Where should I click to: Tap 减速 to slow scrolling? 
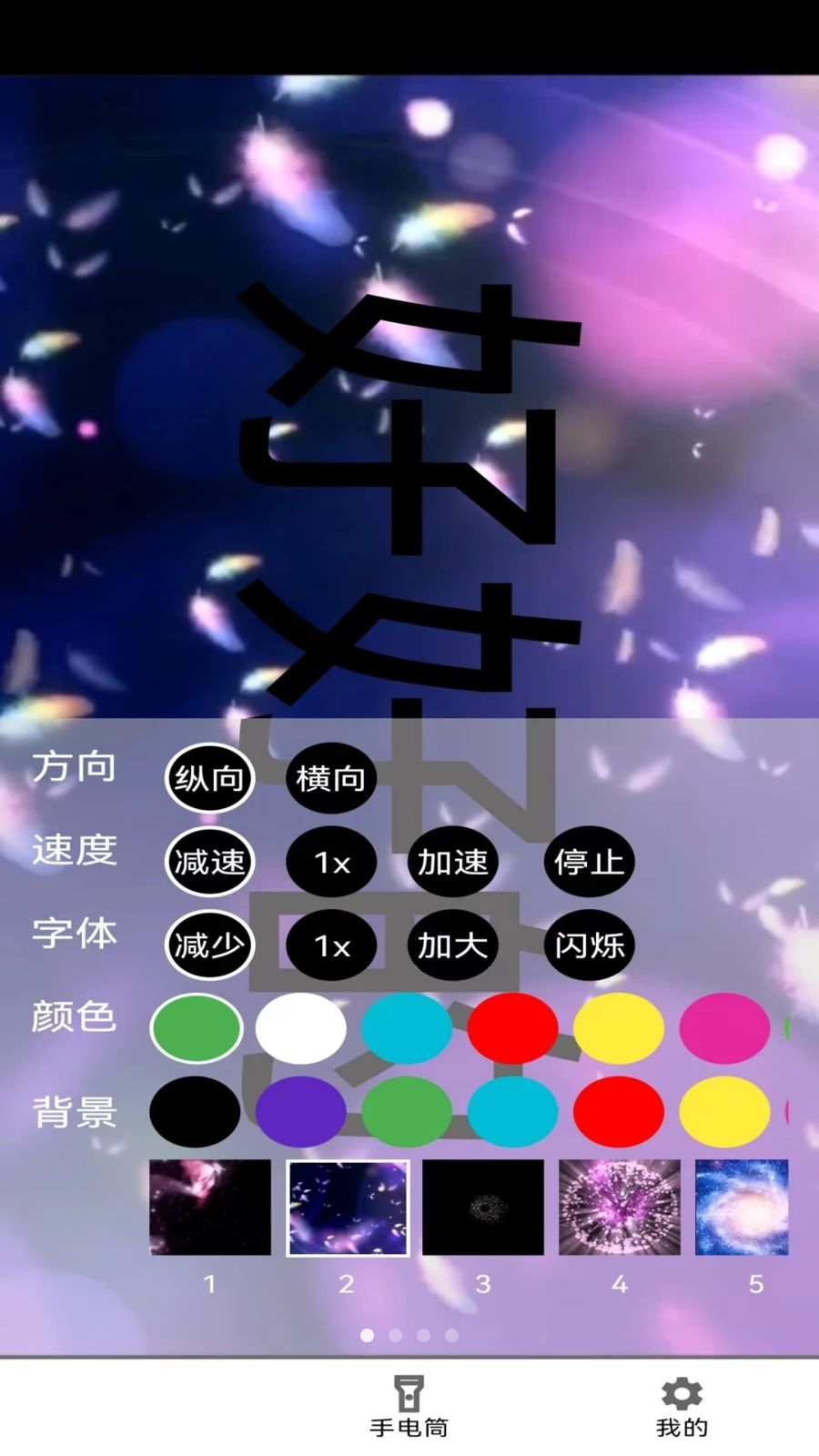point(209,862)
